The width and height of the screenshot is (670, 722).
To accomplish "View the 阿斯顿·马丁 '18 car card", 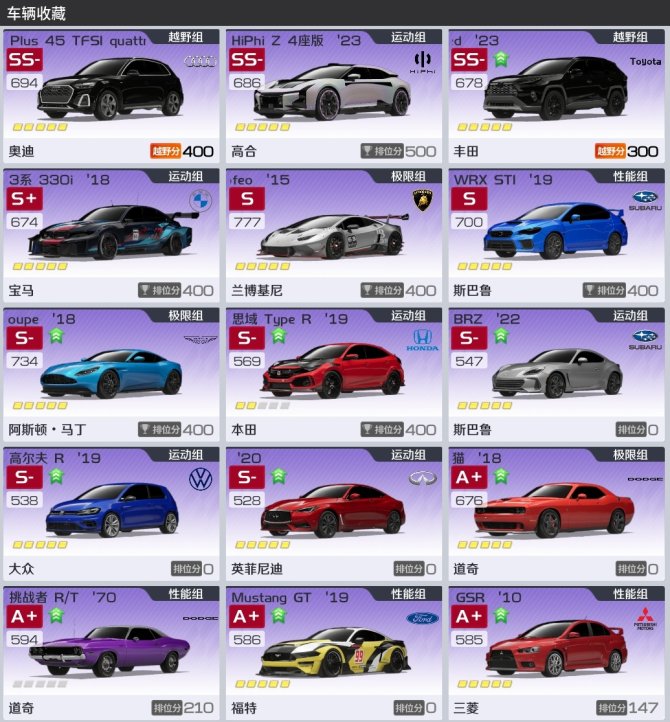I will (111, 373).
